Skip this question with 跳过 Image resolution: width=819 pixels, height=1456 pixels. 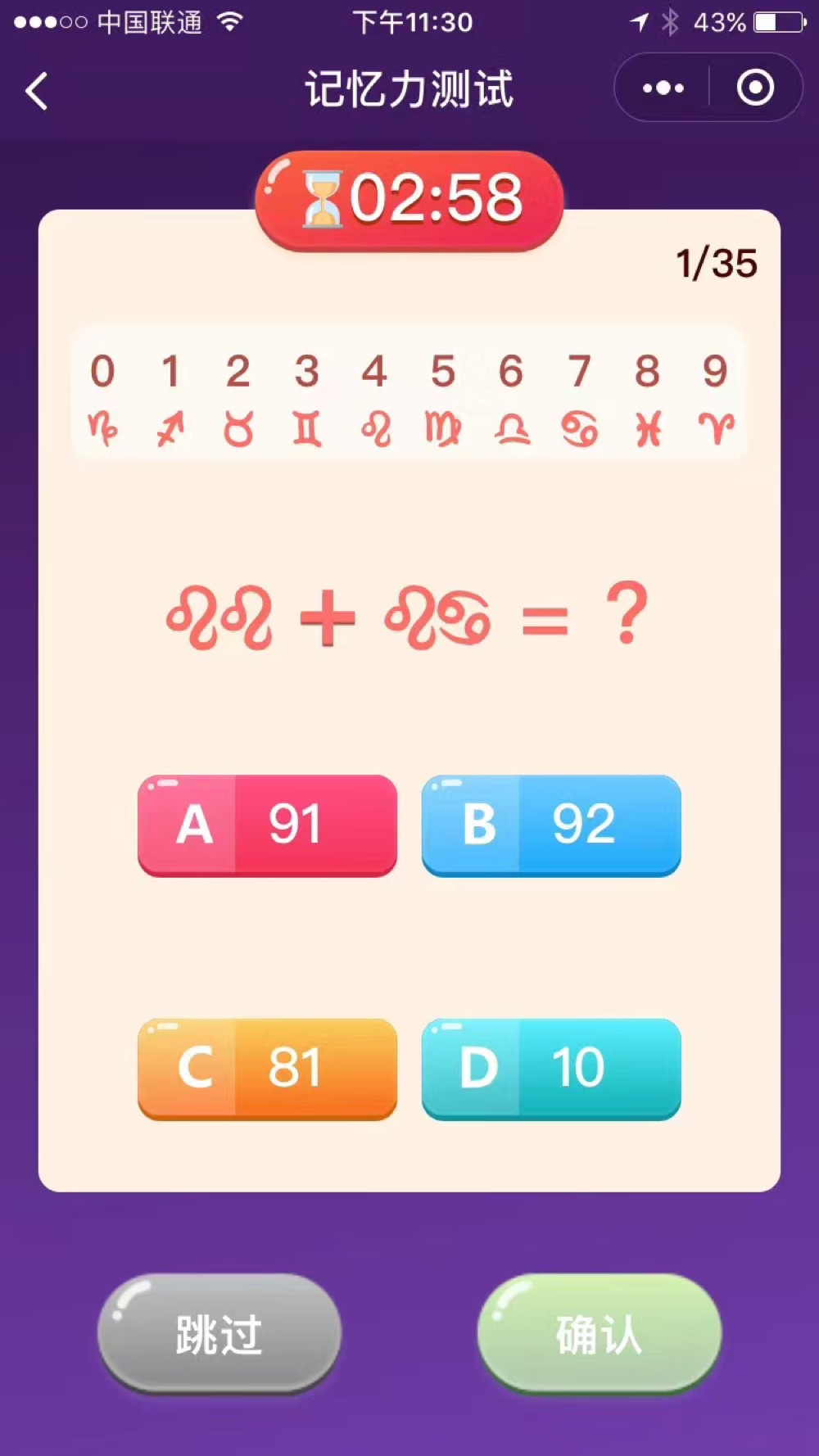[x=219, y=1333]
